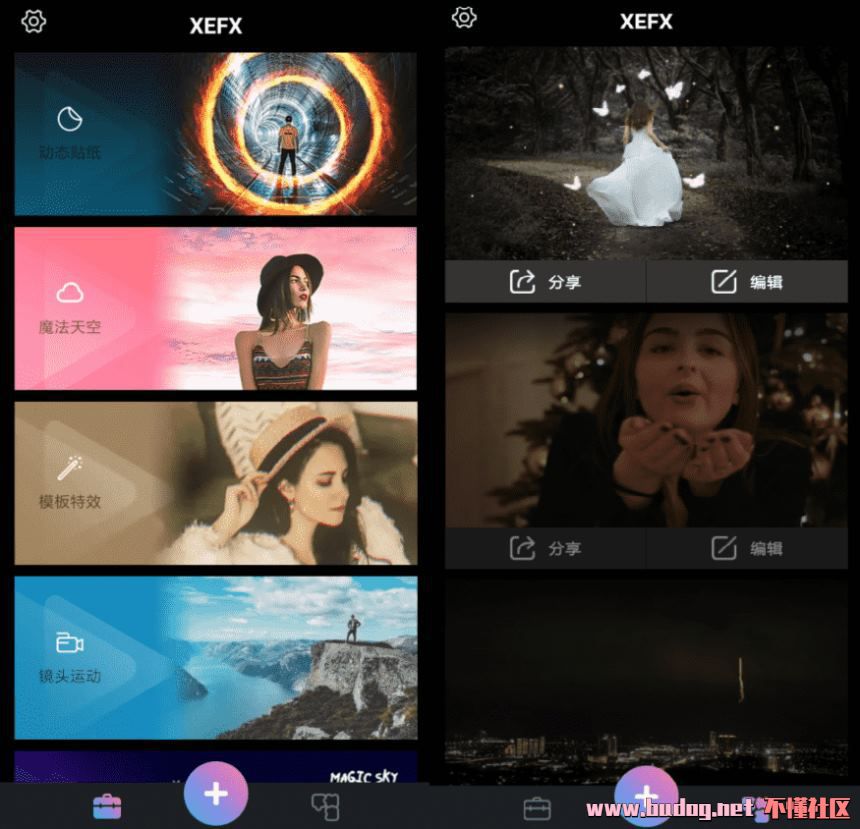Tap the plus button on effects list screen
The width and height of the screenshot is (860, 829).
tap(216, 794)
